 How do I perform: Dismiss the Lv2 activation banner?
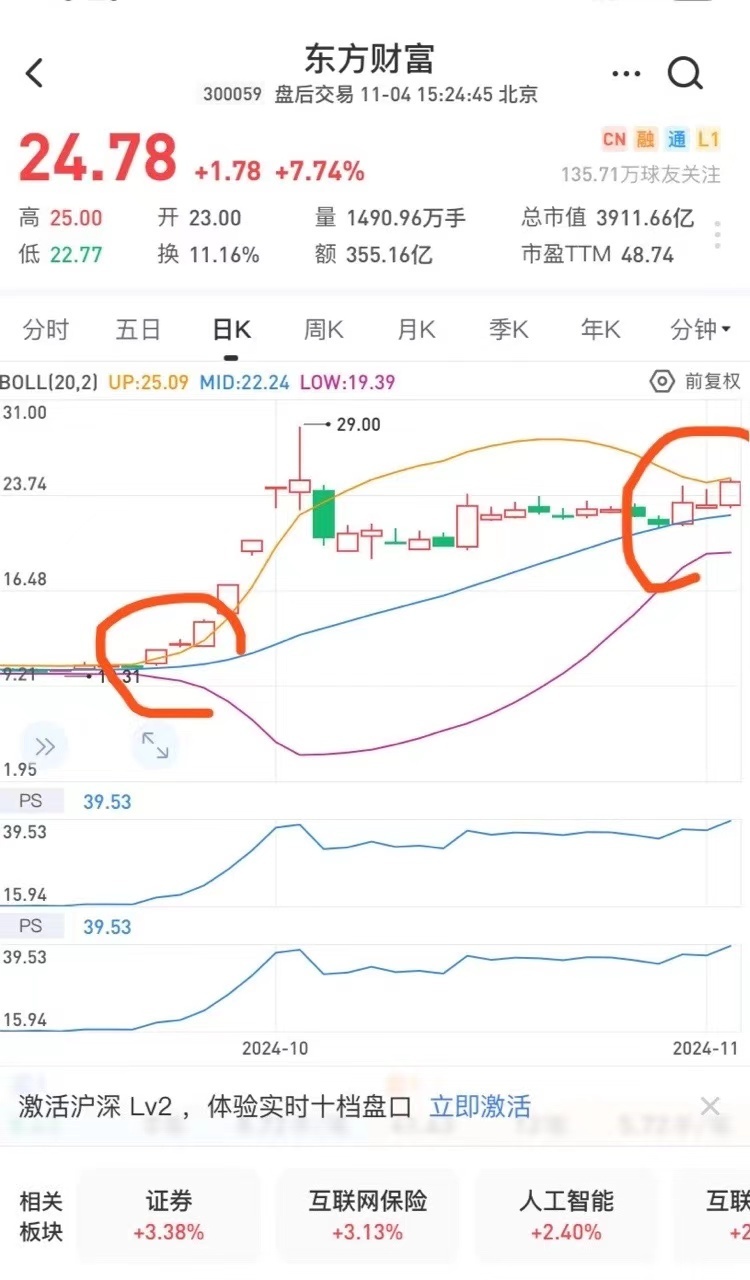(x=710, y=1106)
